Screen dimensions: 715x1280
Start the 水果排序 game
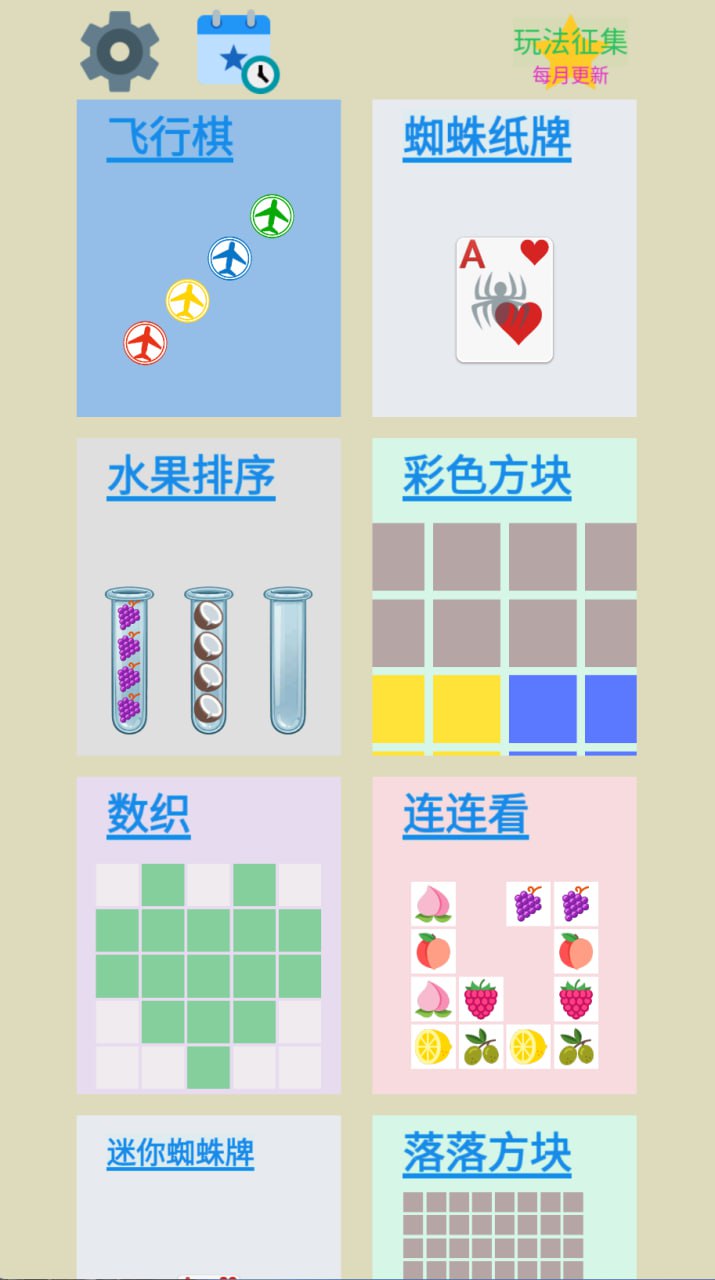209,597
